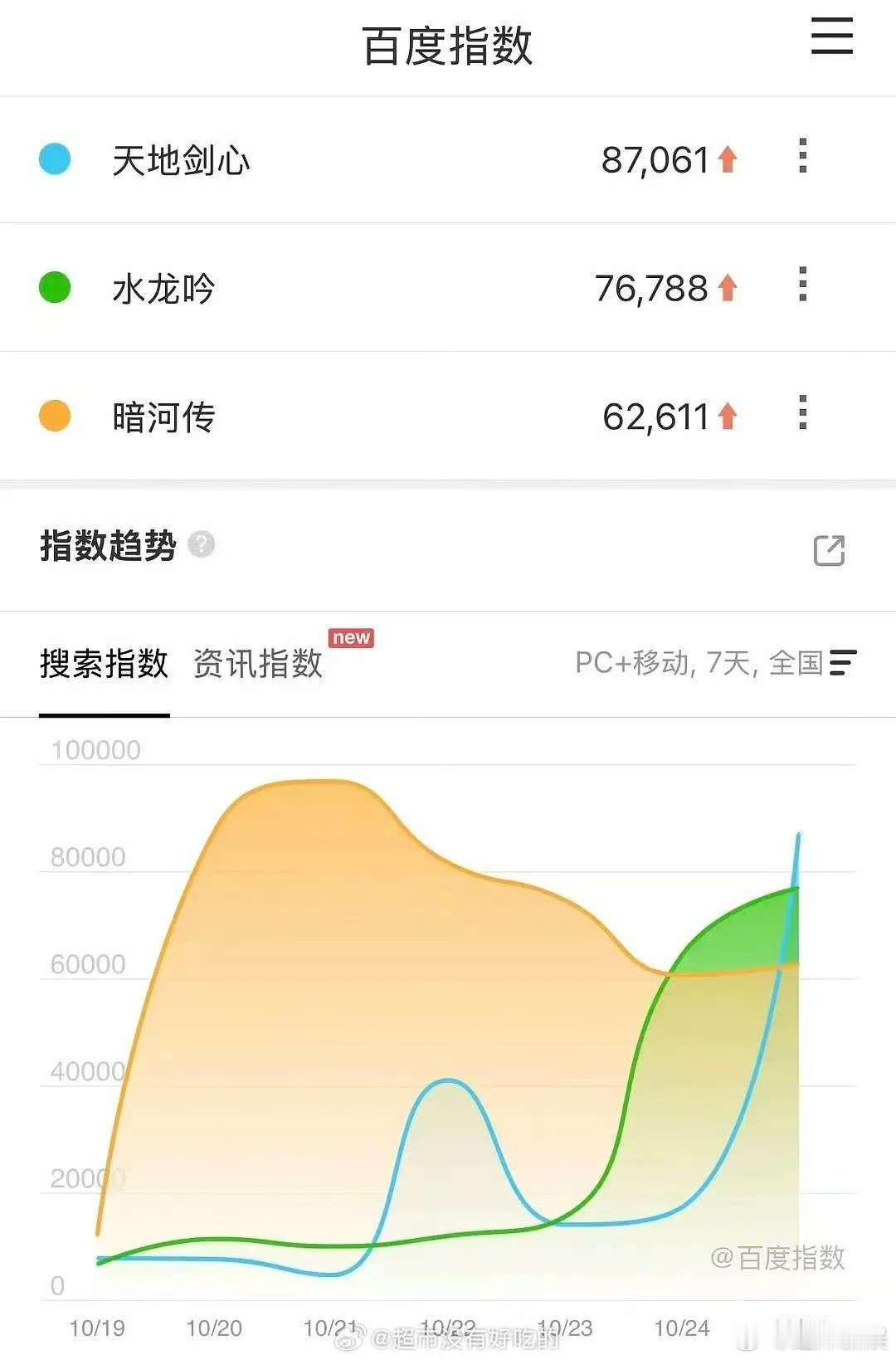Click the question mark help icon beside 指数趋势
Viewport: 896px width, 1360px height.
201,545
